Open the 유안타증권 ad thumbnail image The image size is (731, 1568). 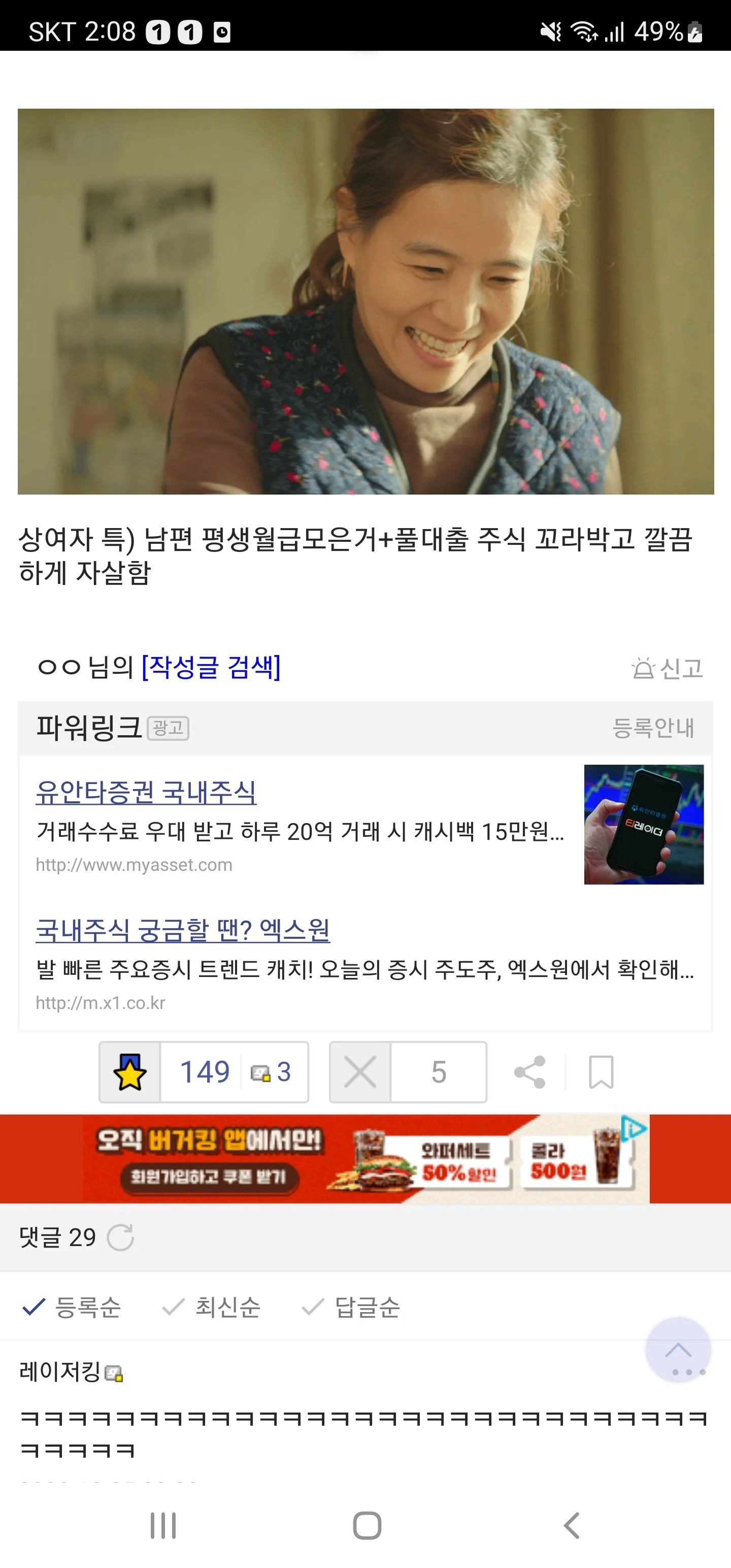click(x=643, y=824)
